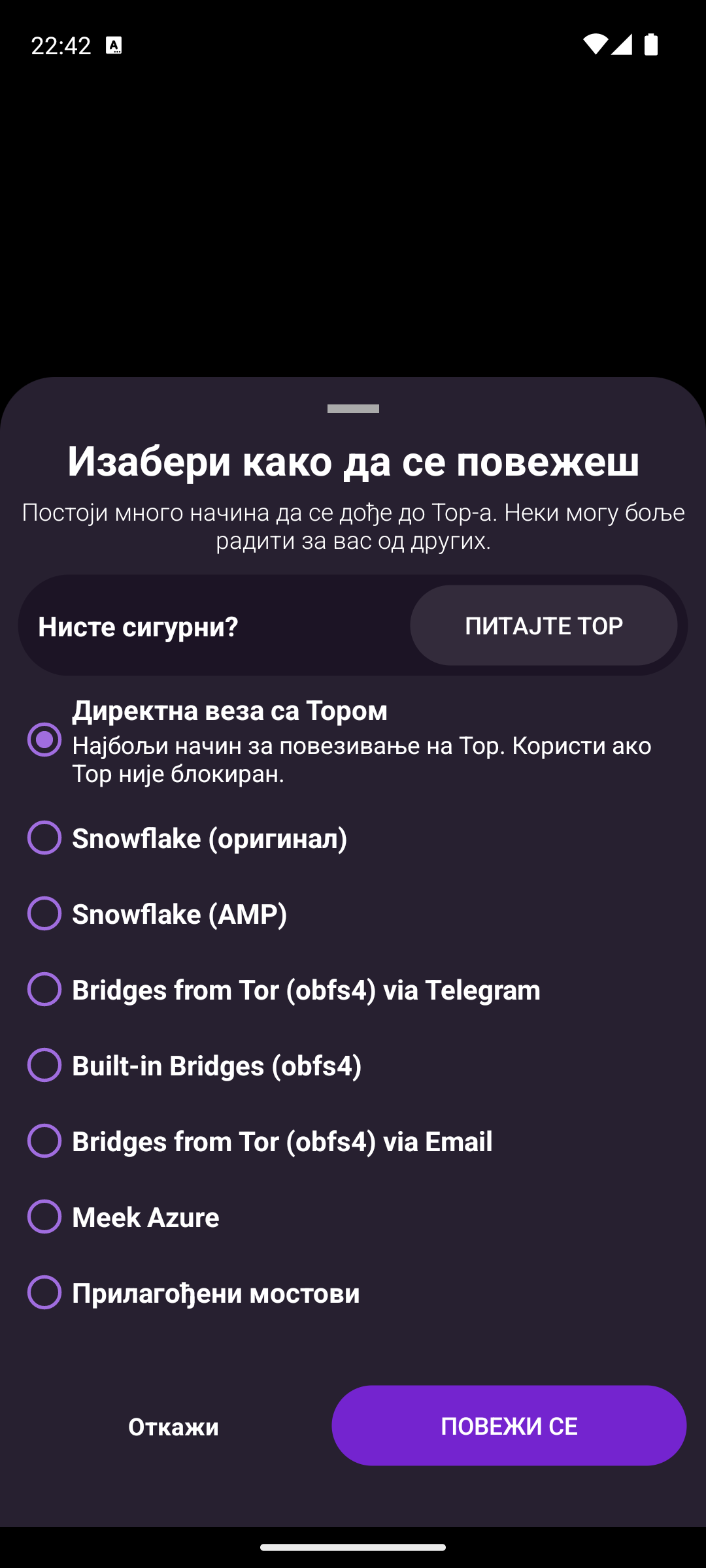Select Директна веза са Тором option
This screenshot has width=706, height=1568.
tap(353, 740)
